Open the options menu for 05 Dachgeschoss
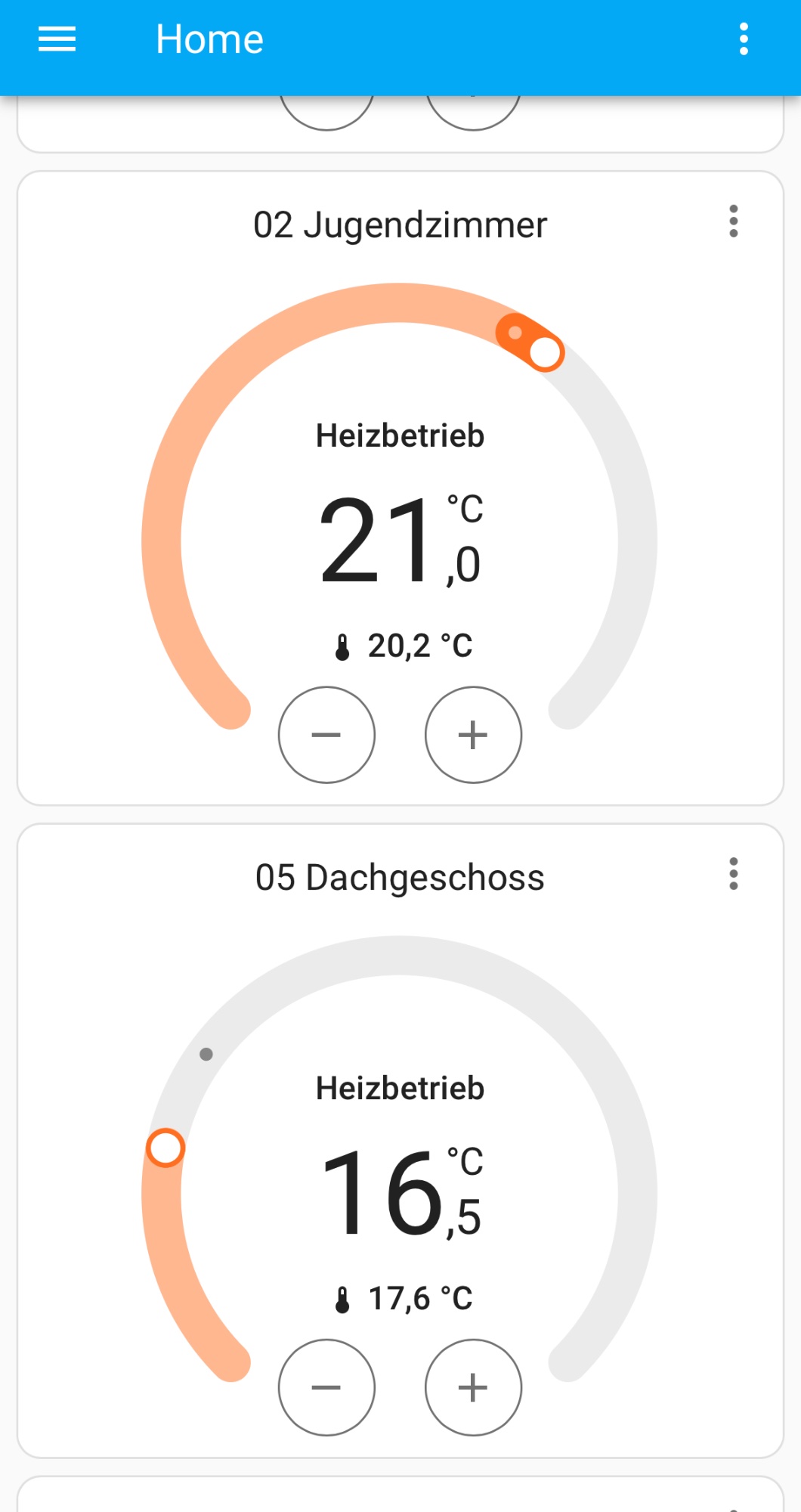Viewport: 801px width, 1512px height. (733, 874)
